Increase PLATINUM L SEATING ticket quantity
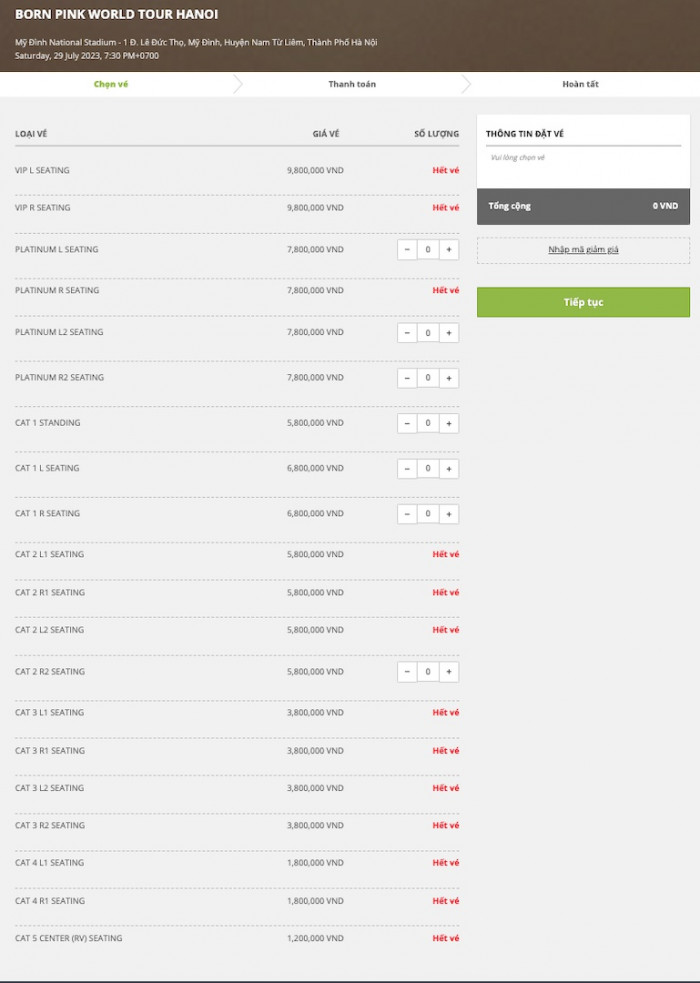700x983 pixels. (x=449, y=250)
